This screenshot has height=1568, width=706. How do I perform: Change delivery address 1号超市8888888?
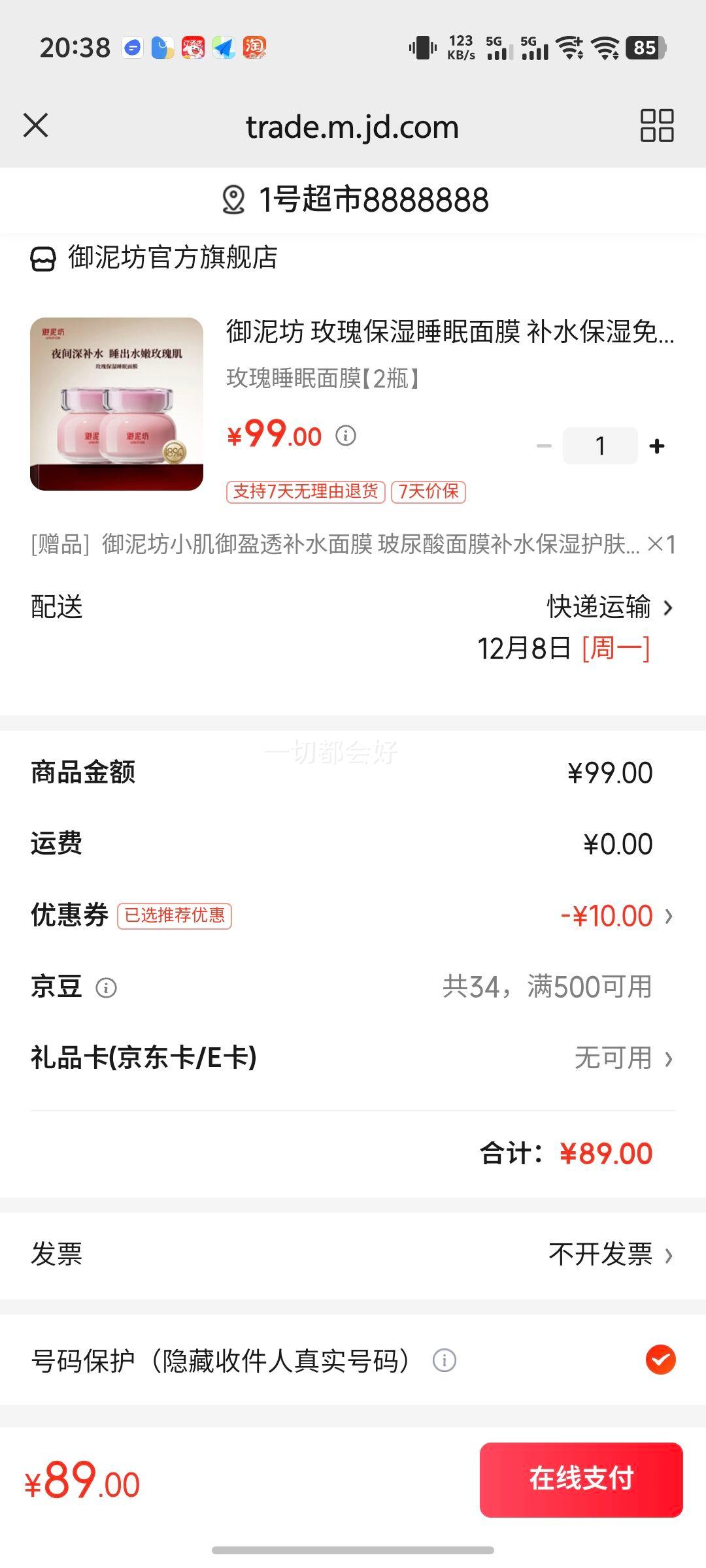[356, 200]
